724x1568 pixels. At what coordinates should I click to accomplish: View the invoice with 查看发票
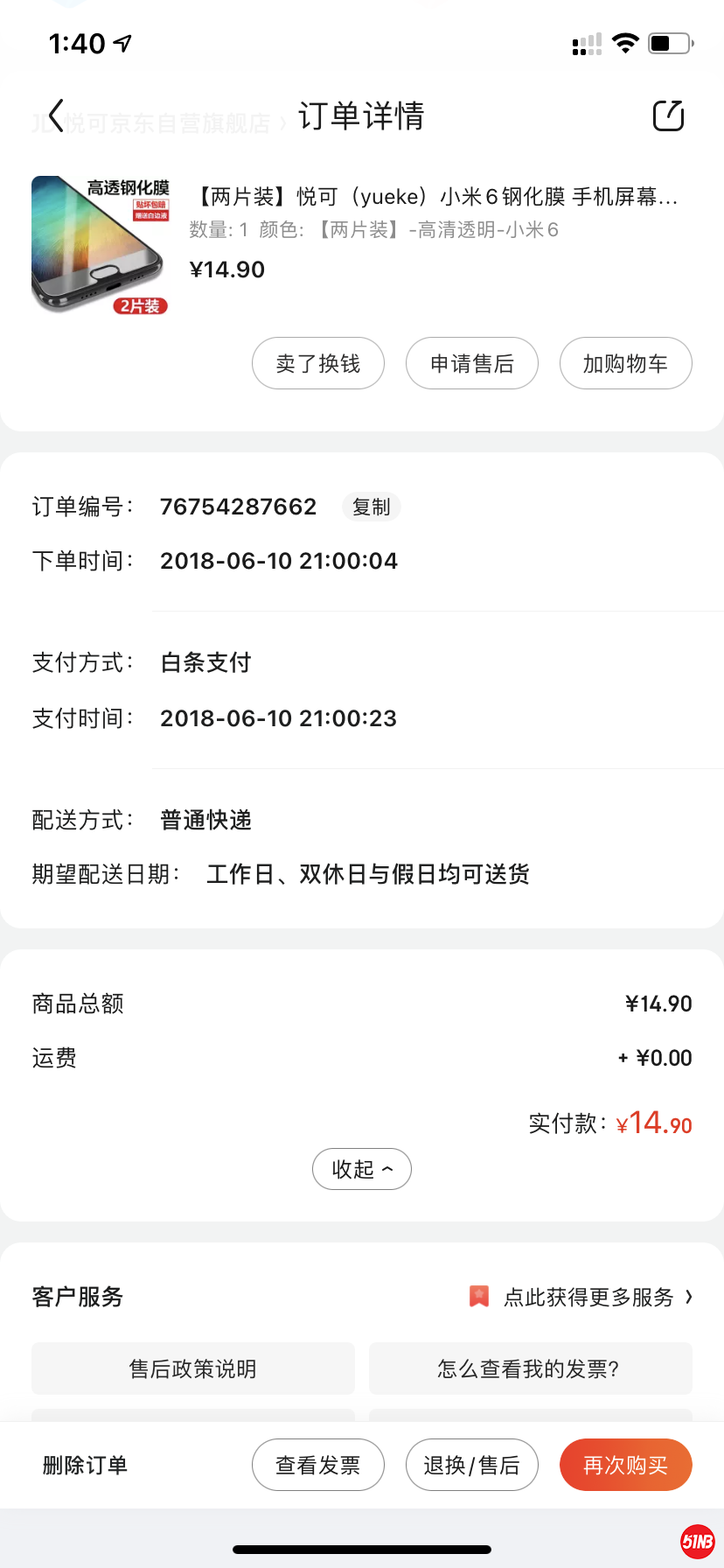[x=318, y=1465]
